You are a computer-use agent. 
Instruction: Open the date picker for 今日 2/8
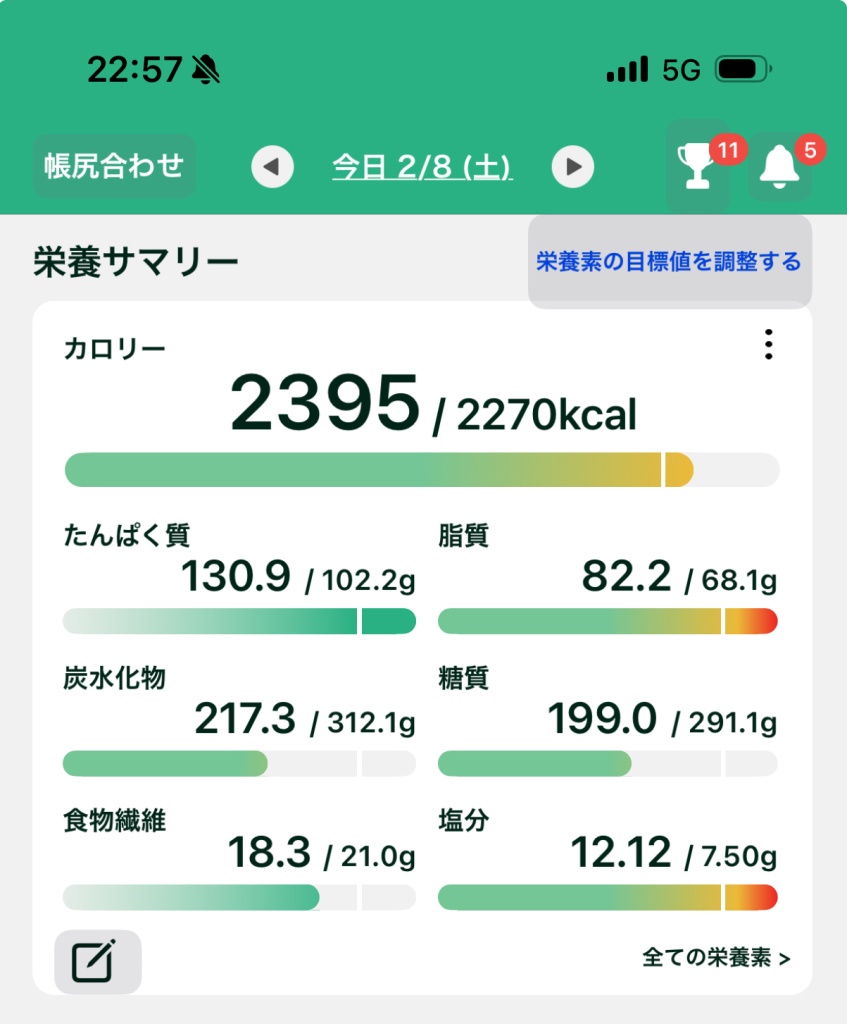[422, 167]
